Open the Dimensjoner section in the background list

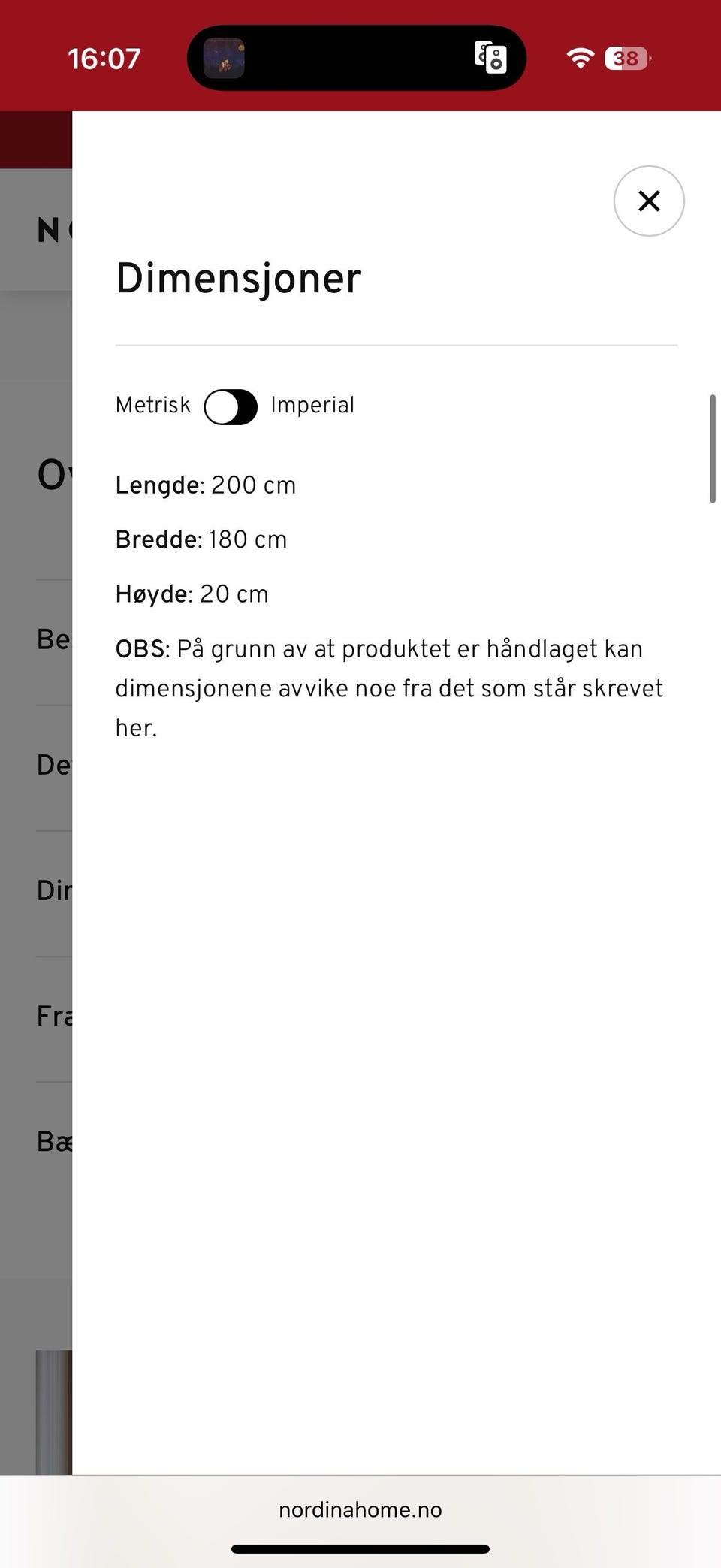(54, 890)
